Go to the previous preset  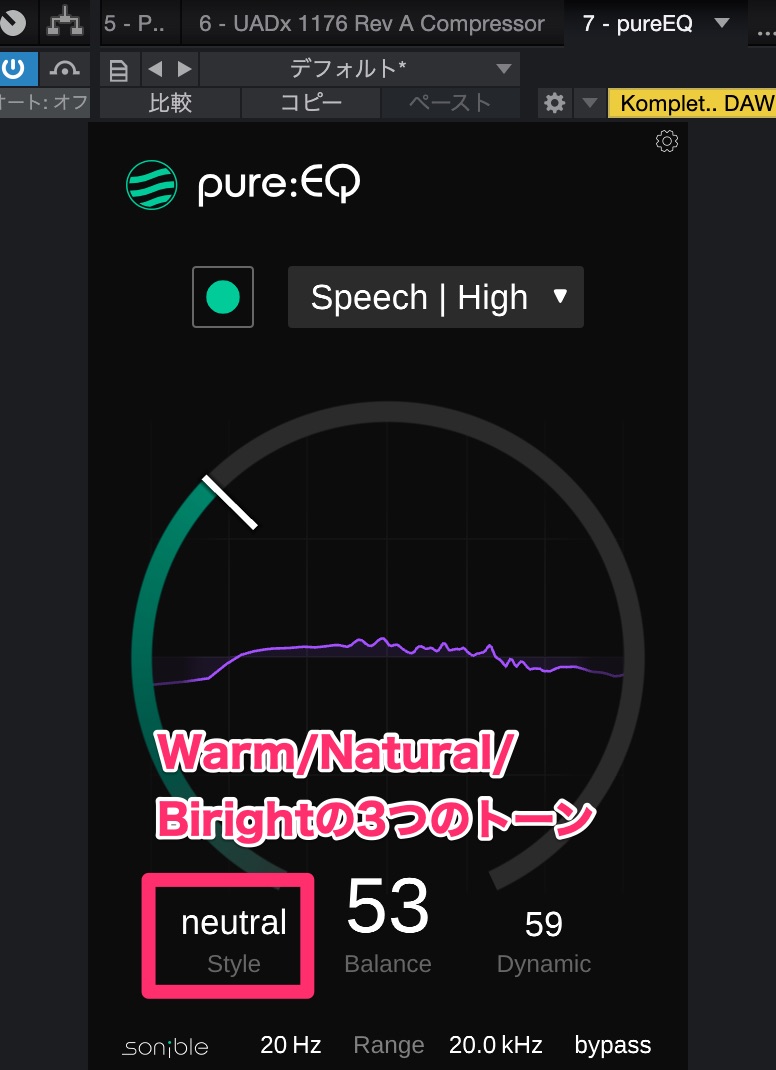click(x=154, y=69)
